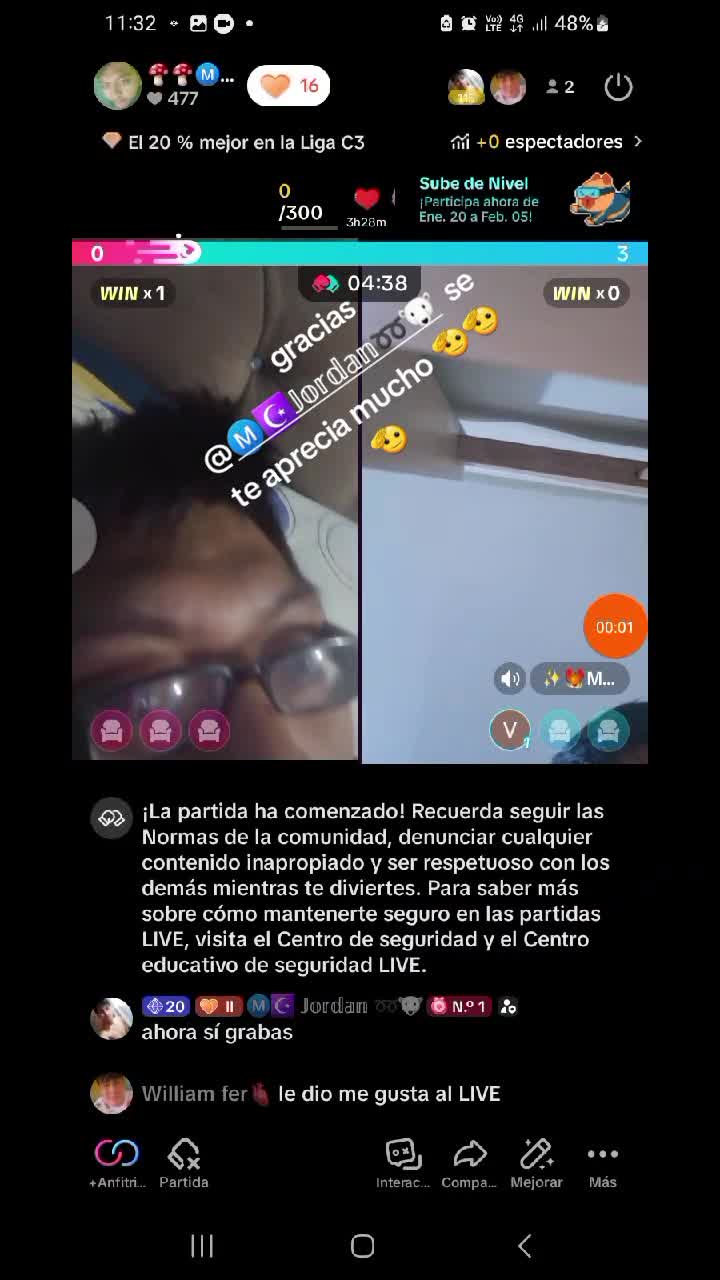Open the Mejorar enhance option

point(537,1164)
